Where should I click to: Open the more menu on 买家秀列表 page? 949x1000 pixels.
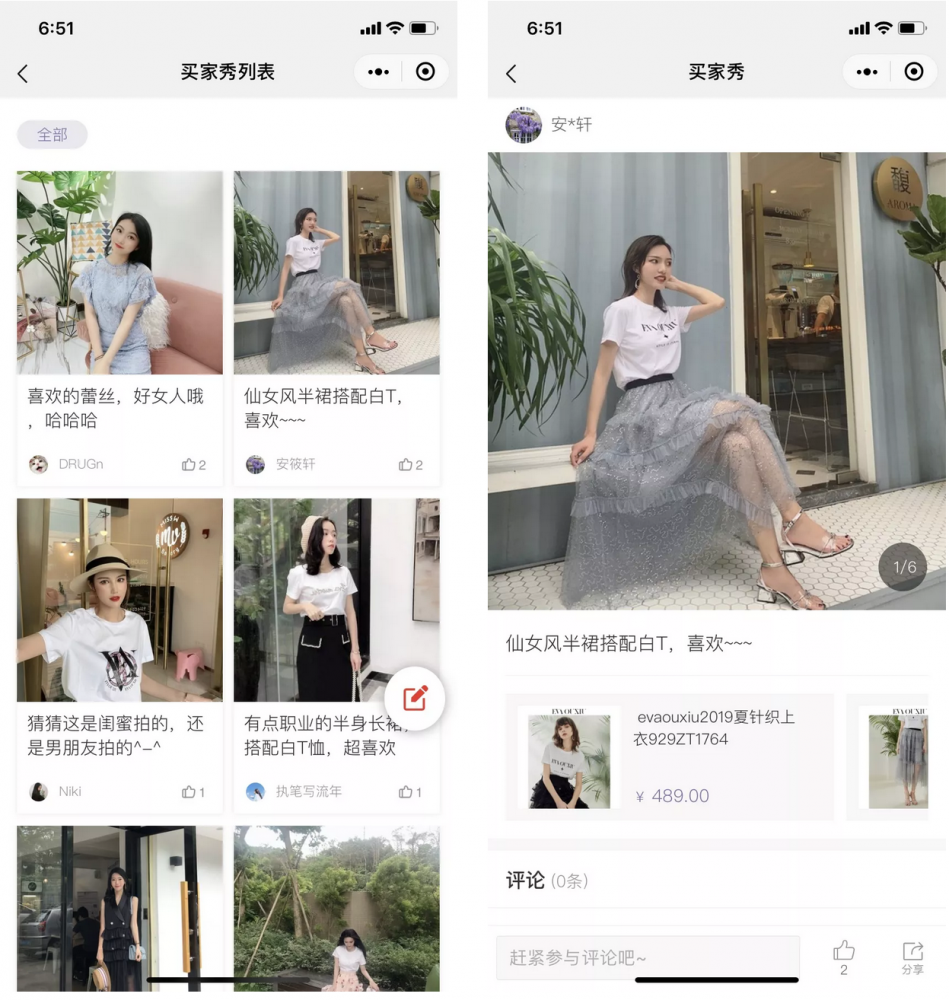379,72
